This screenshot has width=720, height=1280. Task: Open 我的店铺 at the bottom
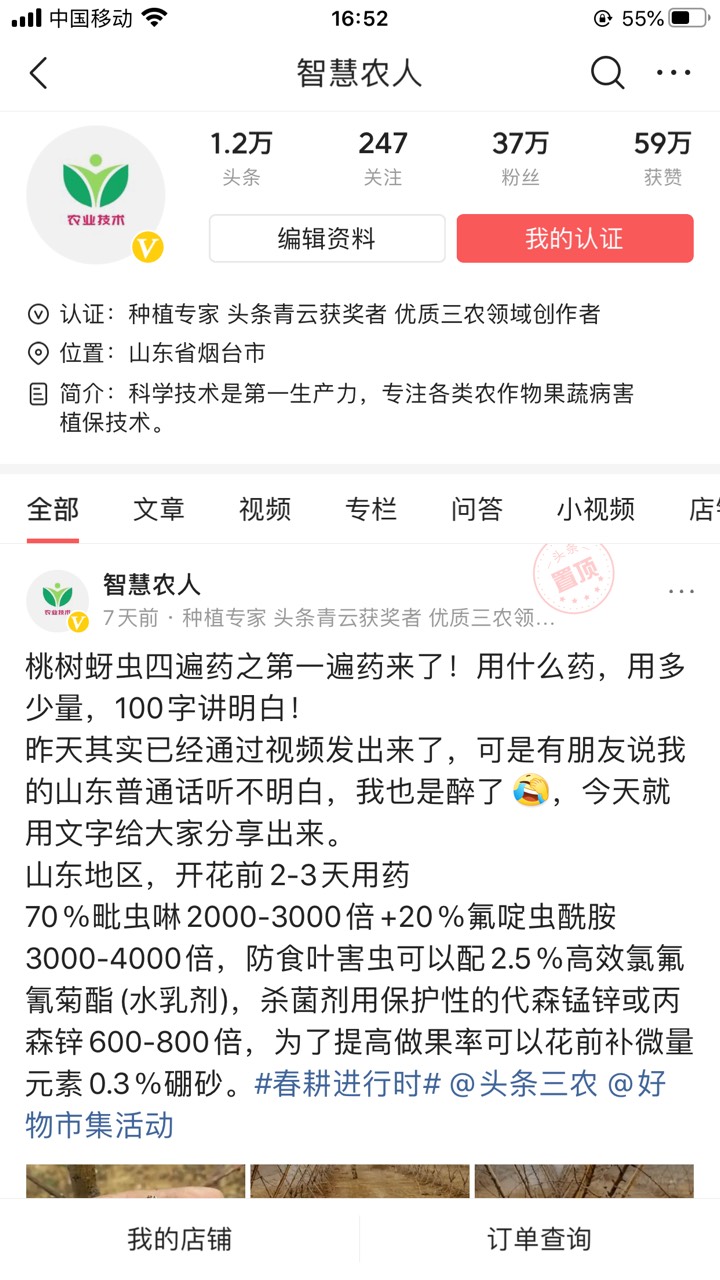(180, 1240)
